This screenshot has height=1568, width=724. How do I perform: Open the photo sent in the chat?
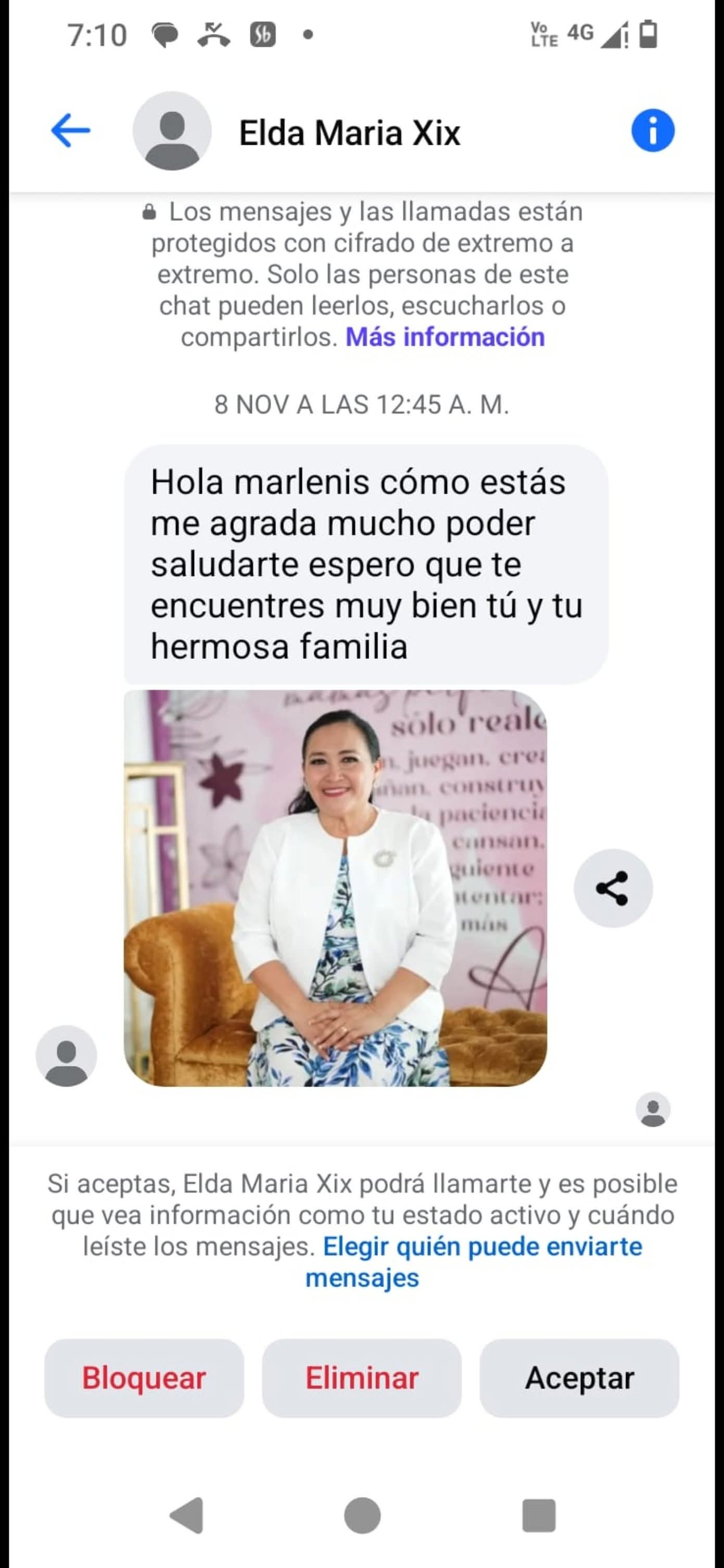335,888
